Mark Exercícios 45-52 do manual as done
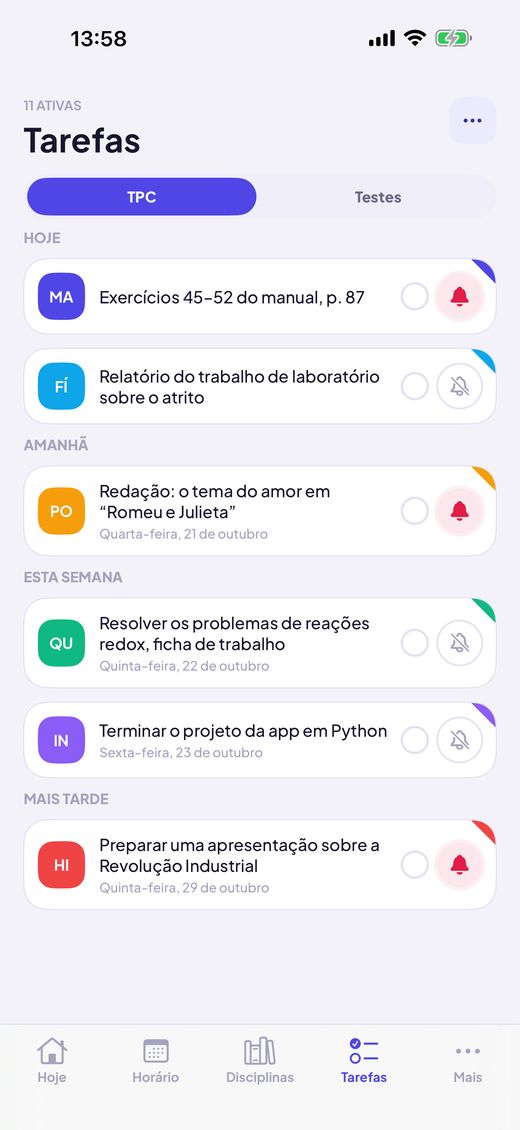The image size is (520, 1130). [415, 296]
